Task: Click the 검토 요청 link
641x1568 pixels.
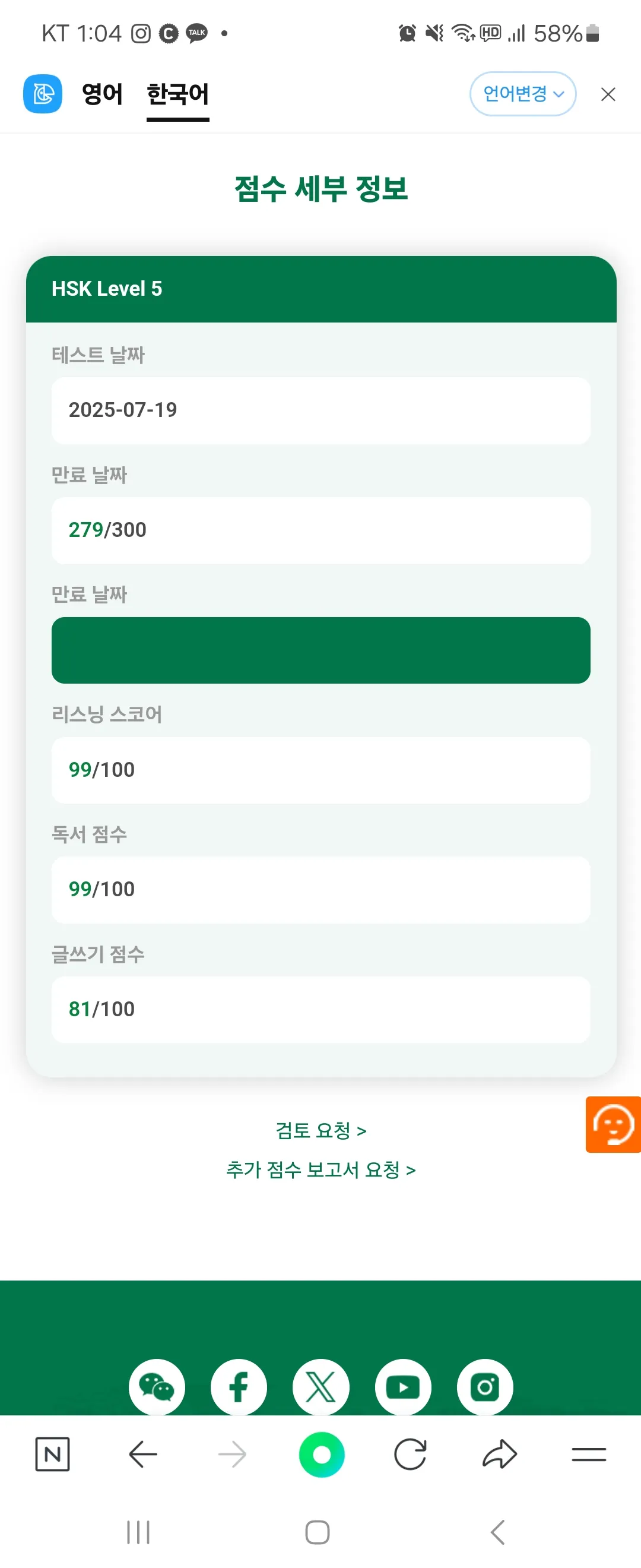Action: click(x=320, y=1131)
